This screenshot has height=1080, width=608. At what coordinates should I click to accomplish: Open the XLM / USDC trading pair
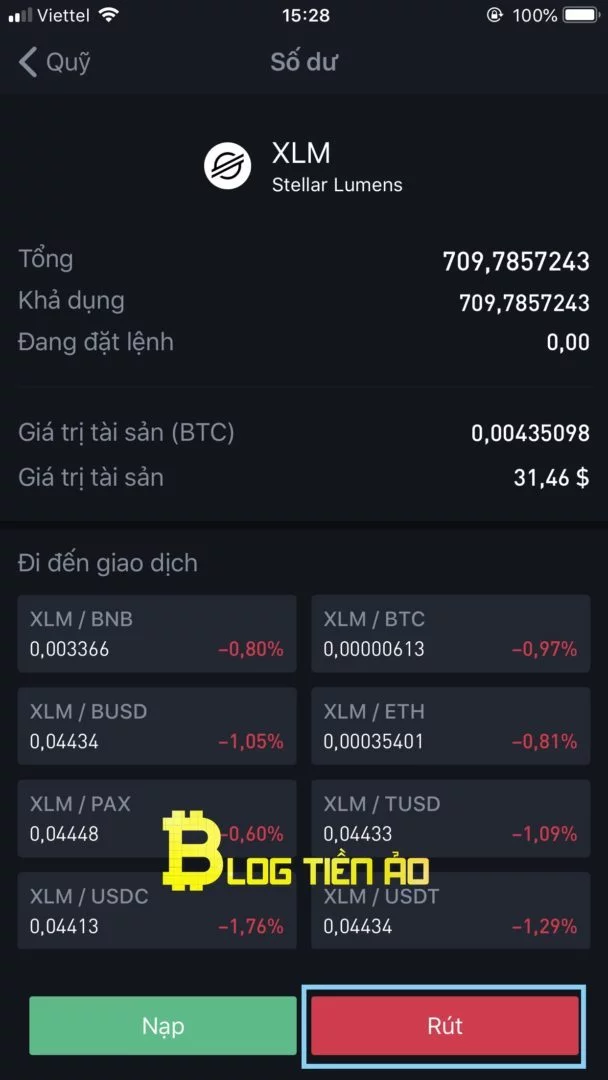coord(157,911)
